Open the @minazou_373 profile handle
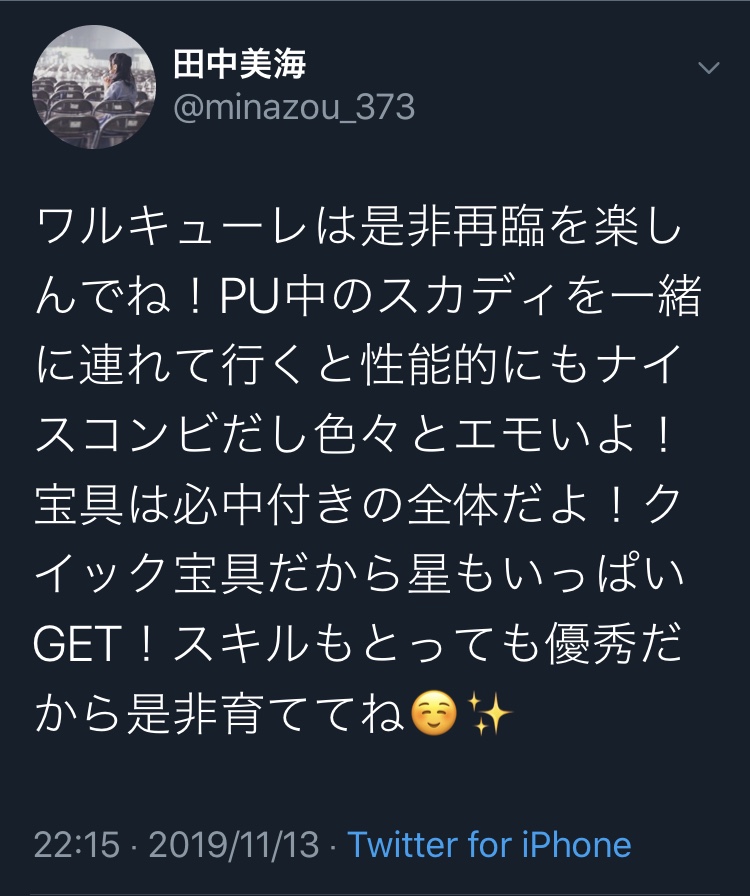 [294, 108]
